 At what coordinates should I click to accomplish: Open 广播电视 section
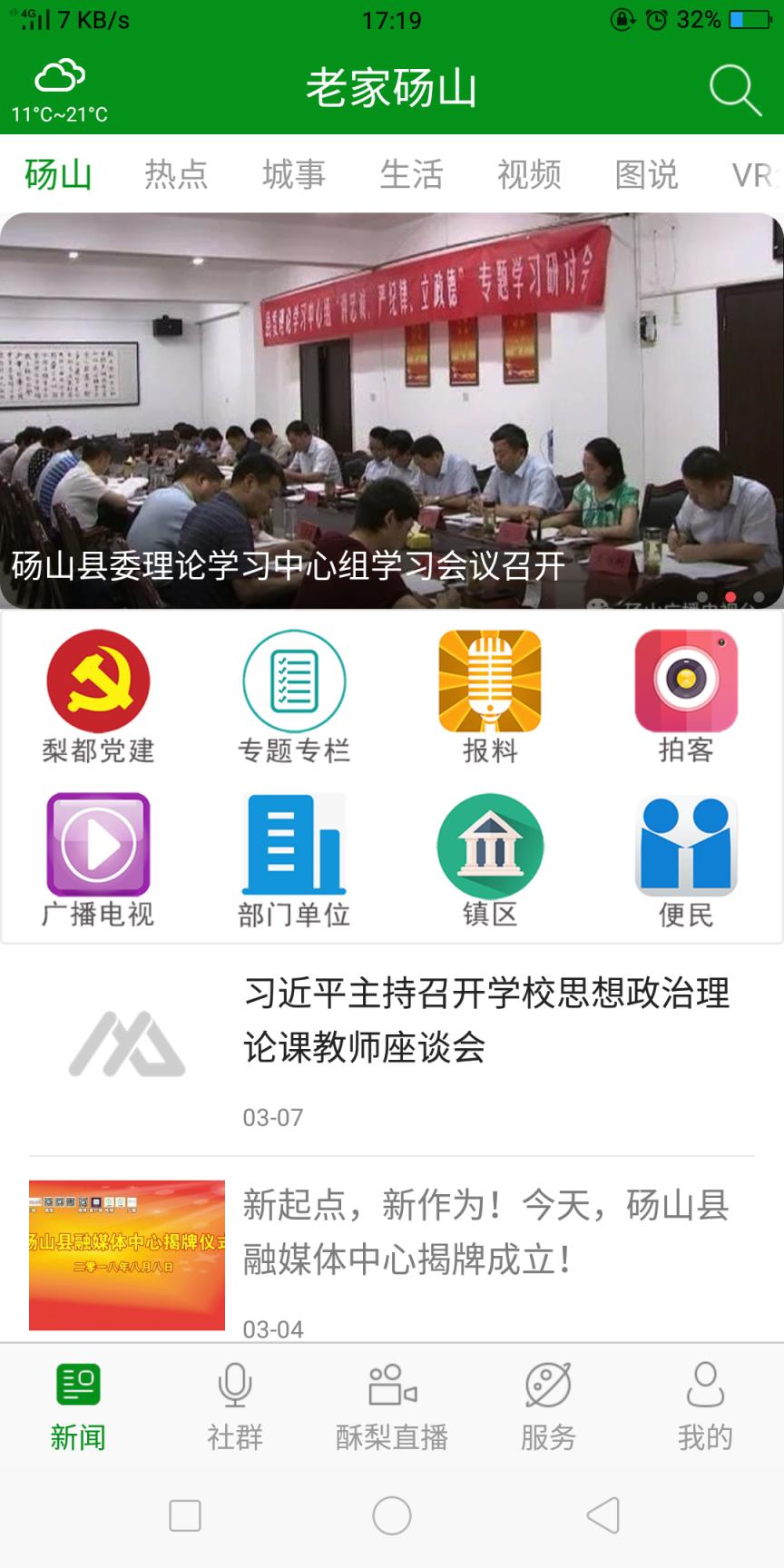tap(98, 859)
